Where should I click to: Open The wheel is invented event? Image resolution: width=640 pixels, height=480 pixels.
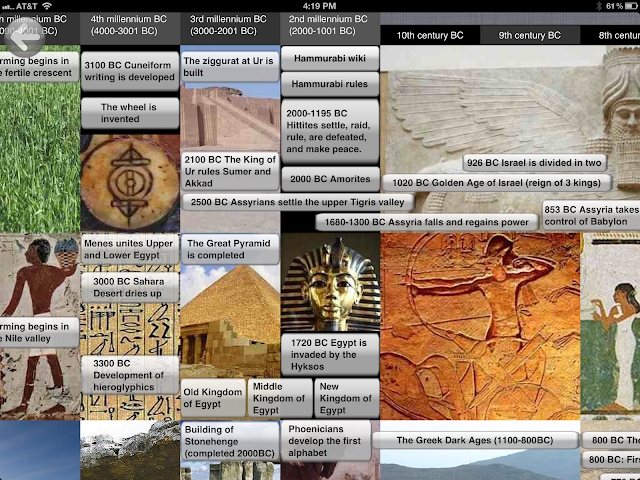click(130, 112)
